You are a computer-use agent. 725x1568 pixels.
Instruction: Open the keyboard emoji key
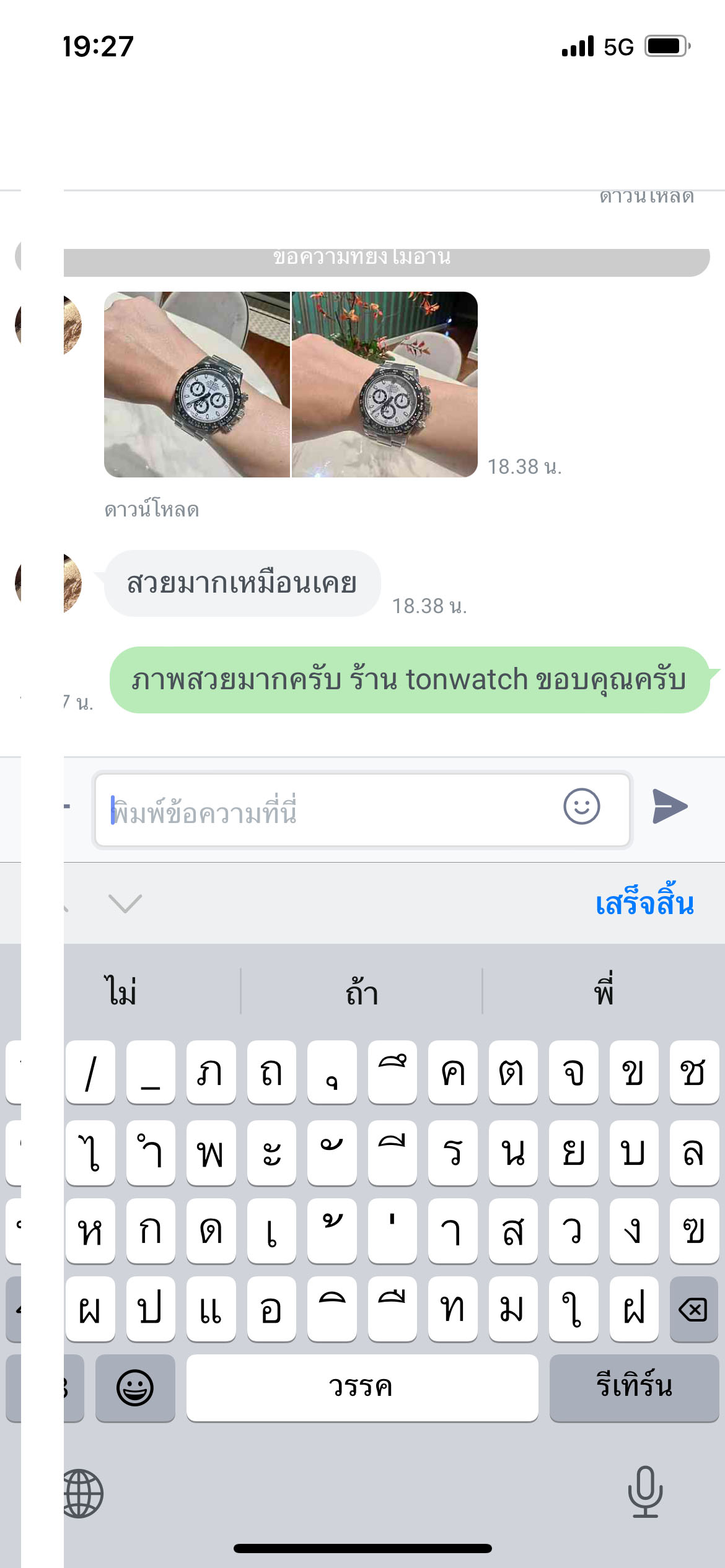pos(135,1387)
